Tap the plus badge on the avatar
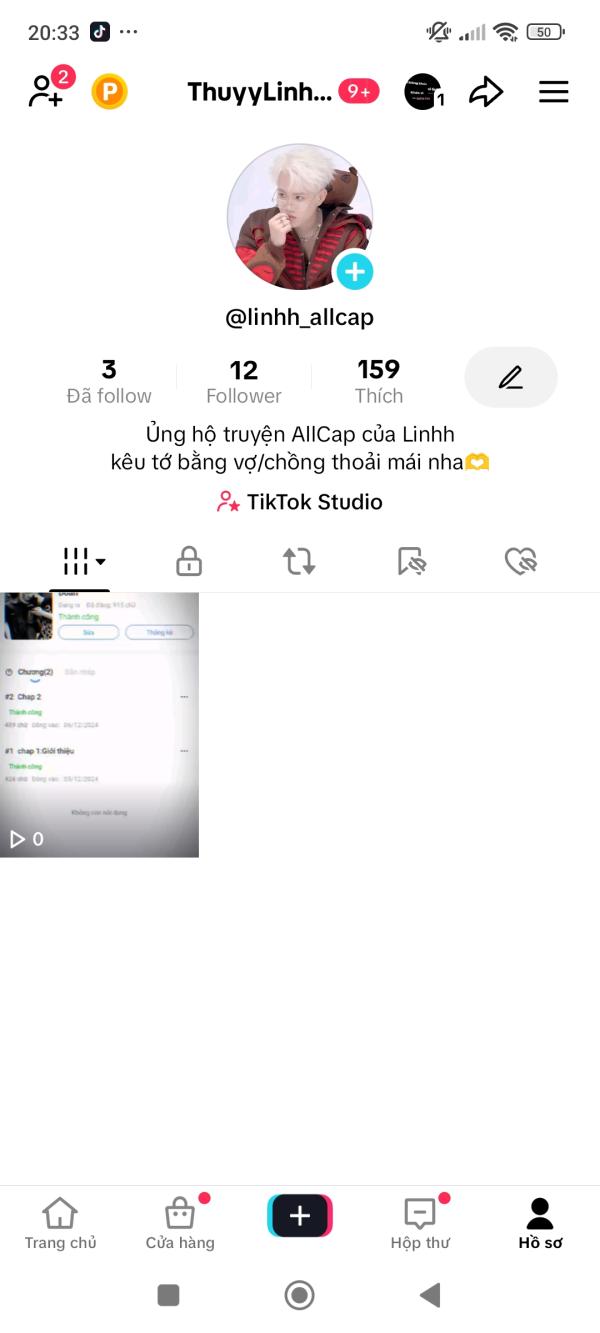 pos(354,271)
